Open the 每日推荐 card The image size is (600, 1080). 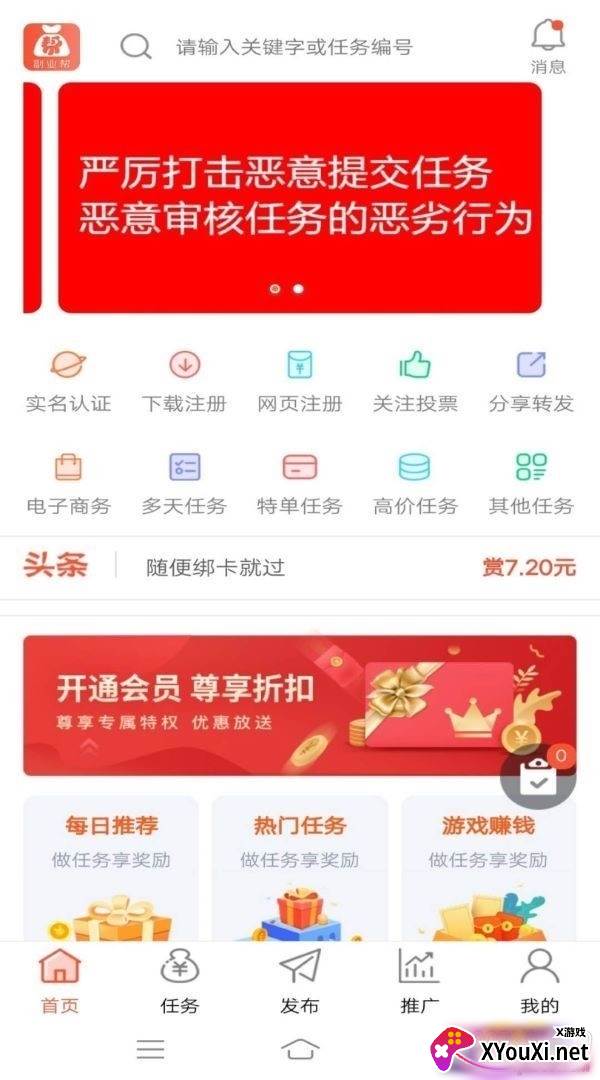(111, 869)
